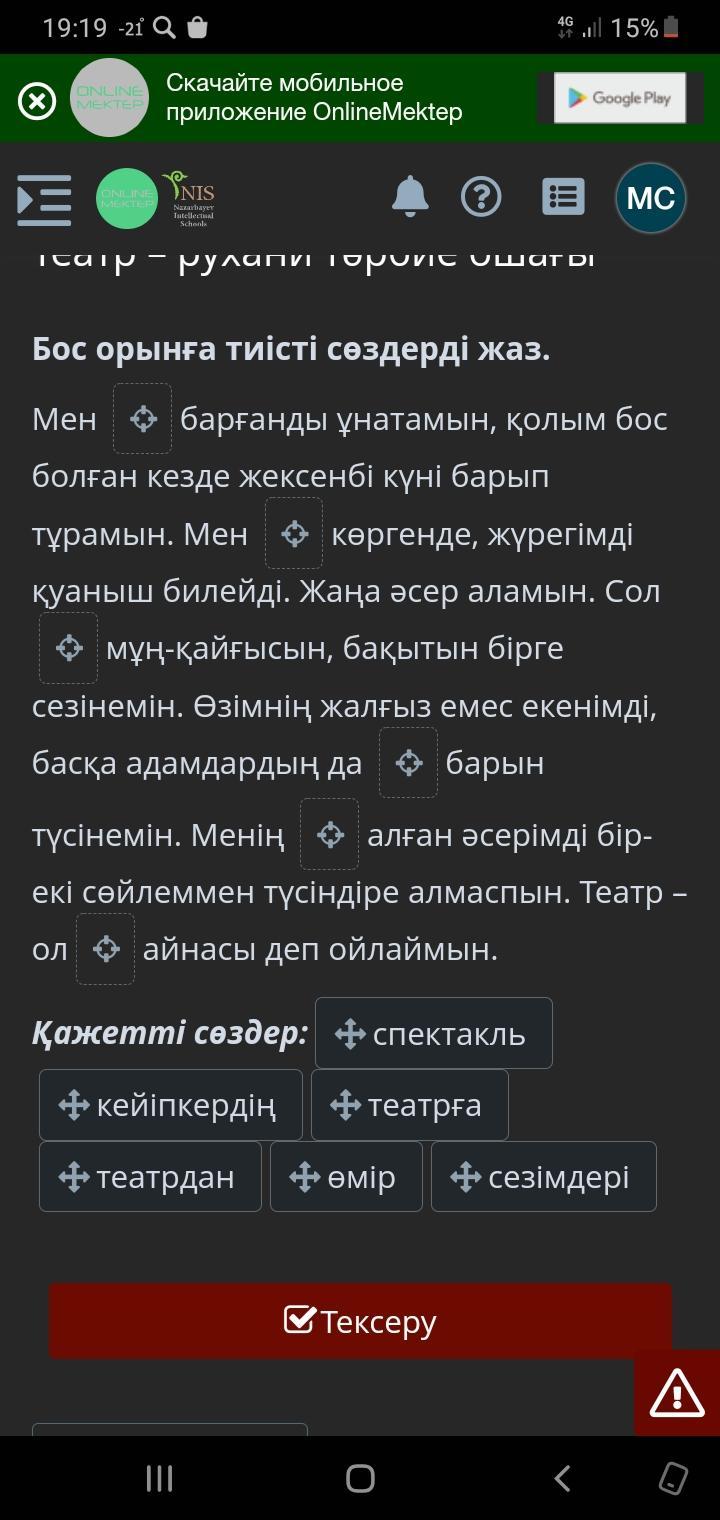Tap the blank before көргенде
The height and width of the screenshot is (1520, 720).
(294, 534)
